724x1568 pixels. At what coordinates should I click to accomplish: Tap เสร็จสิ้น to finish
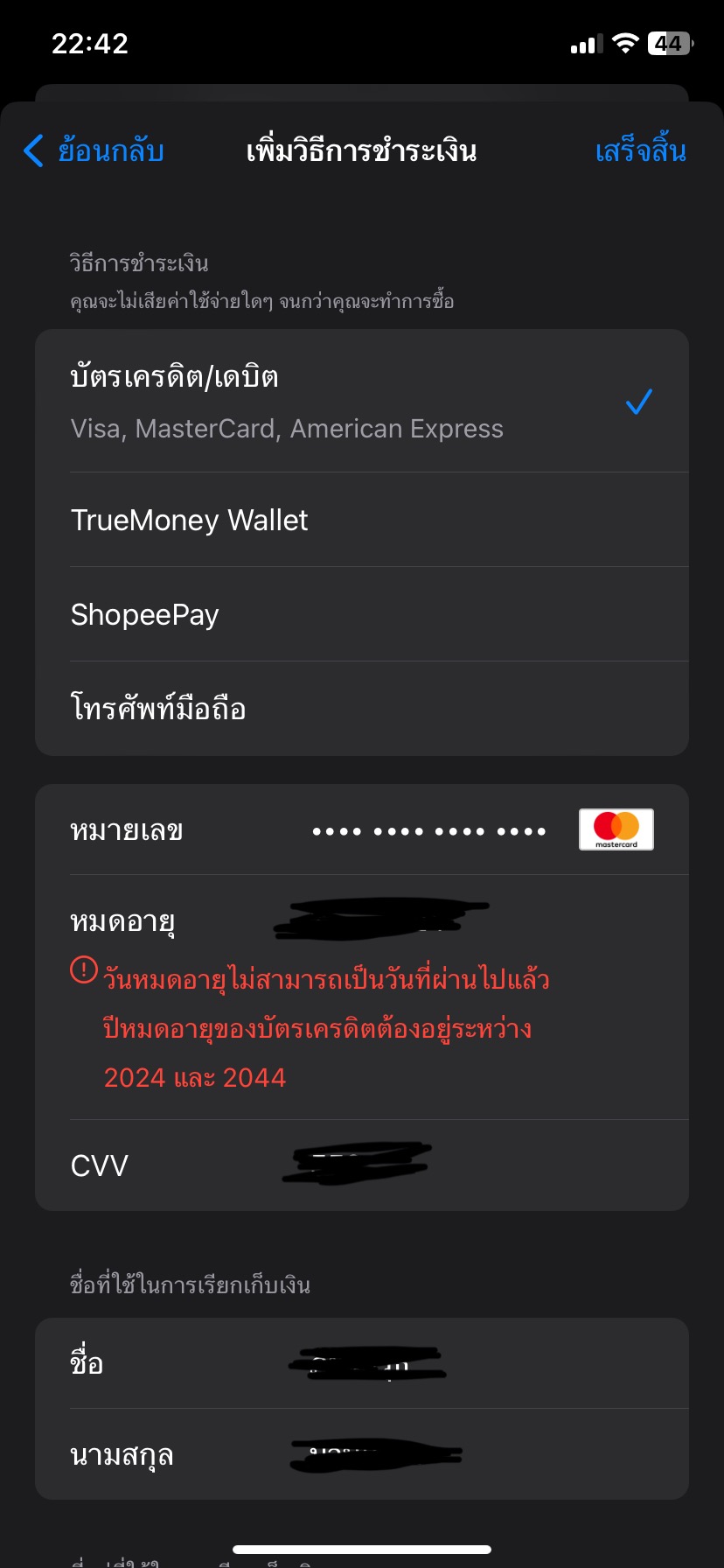640,151
